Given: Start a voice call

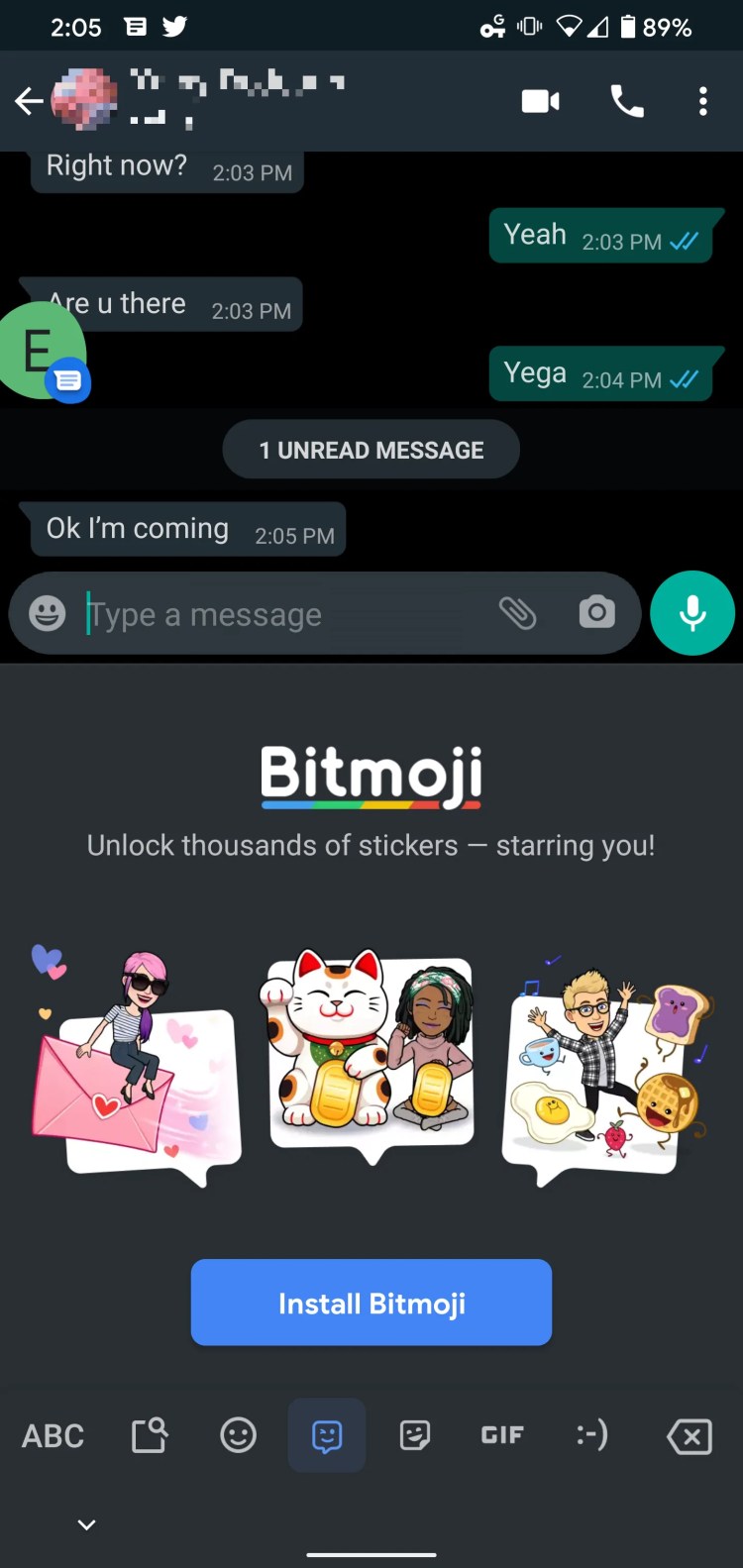Looking at the screenshot, I should point(626,101).
